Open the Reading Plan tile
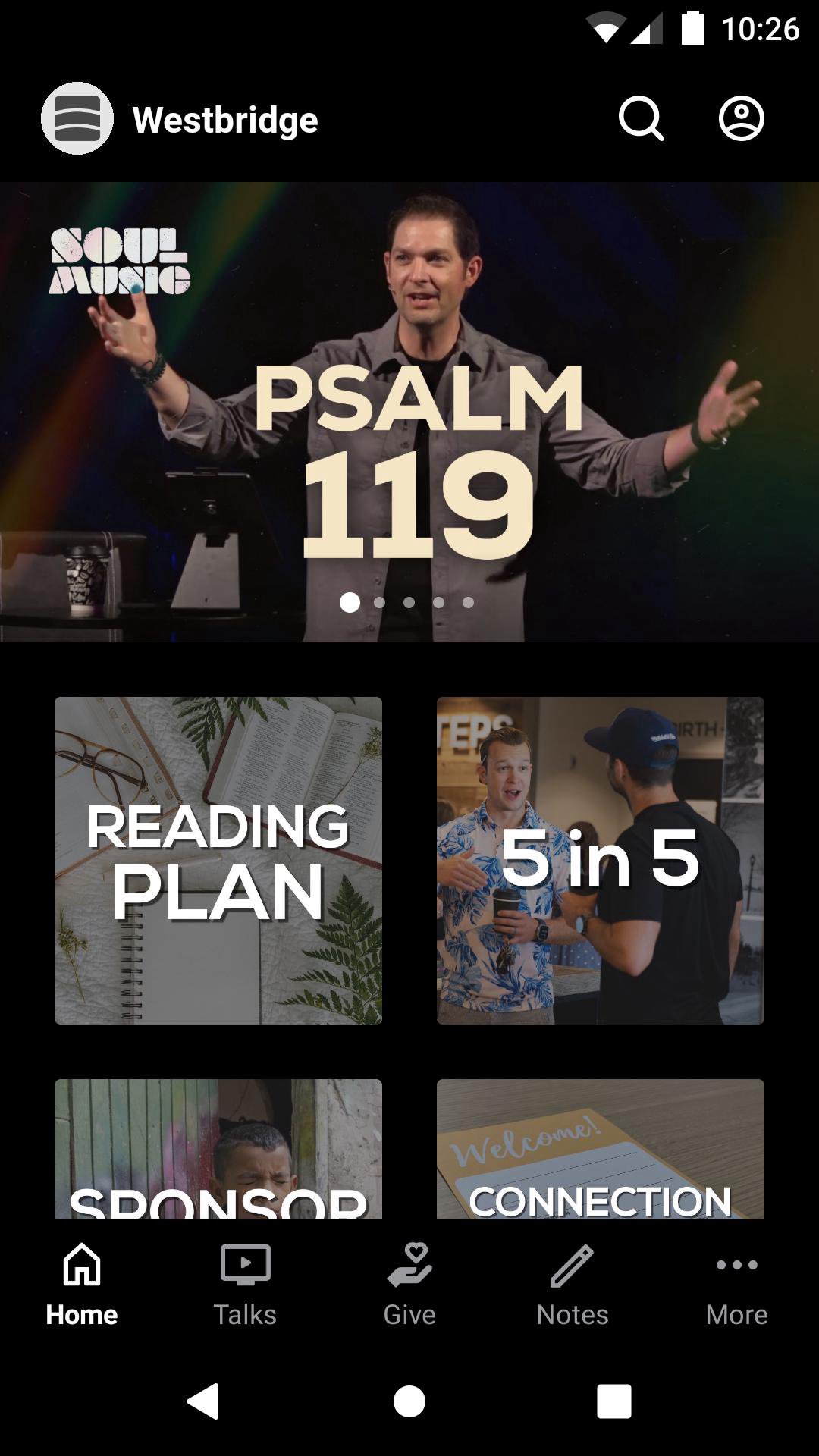 pyautogui.click(x=218, y=860)
